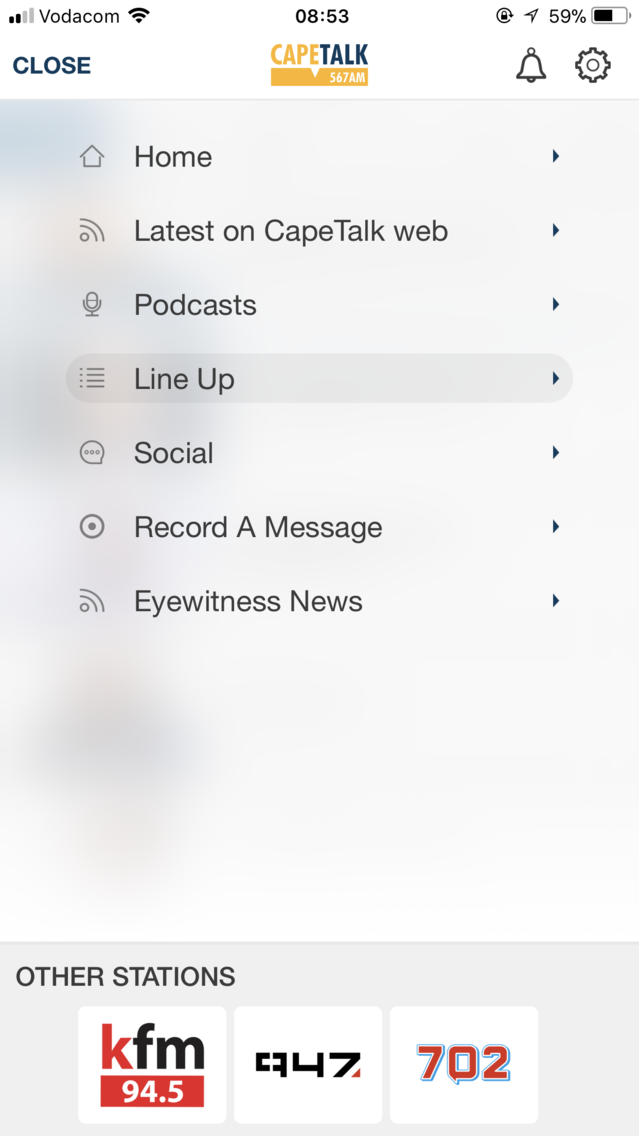Open the Social section
Screen dimensions: 639x1136
click(x=320, y=453)
